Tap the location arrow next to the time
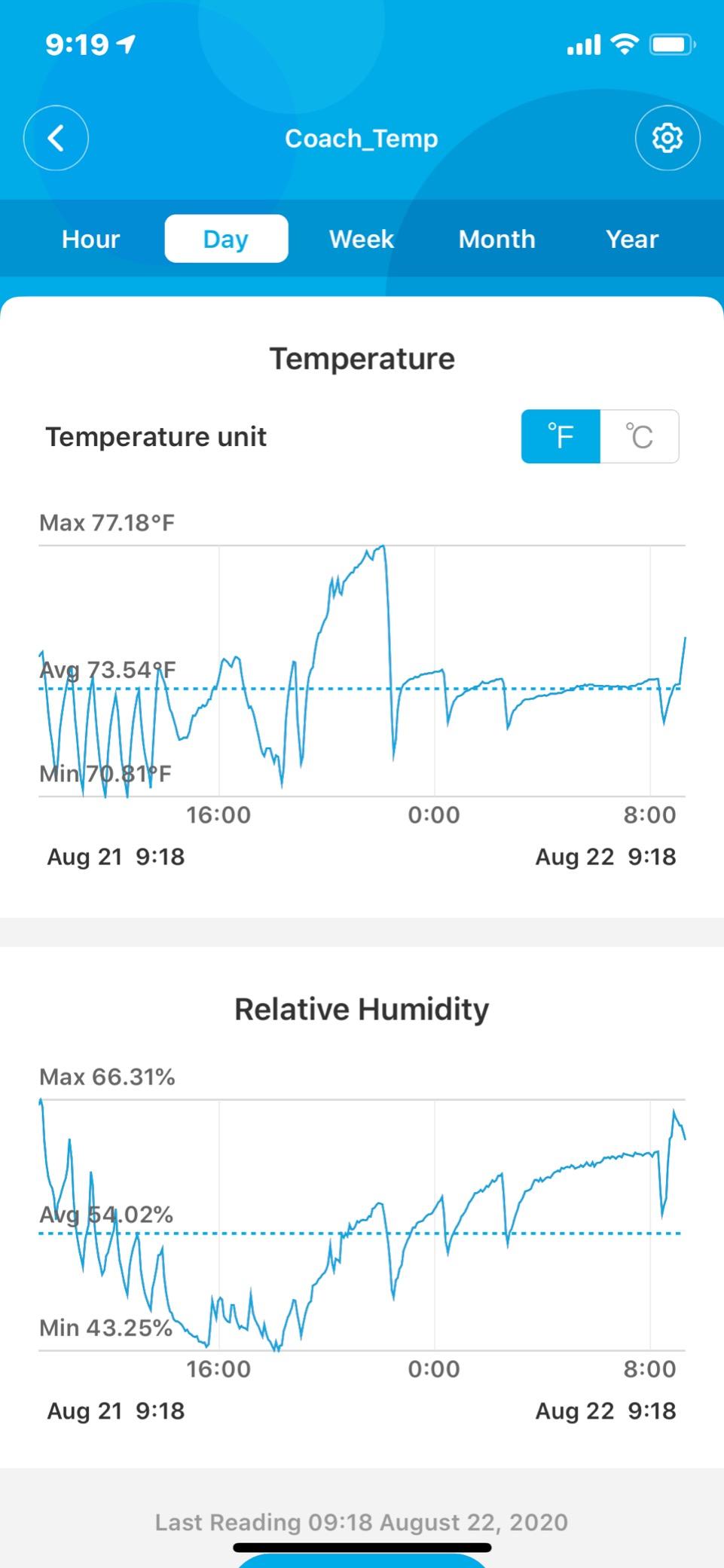The width and height of the screenshot is (724, 1568). tap(125, 44)
